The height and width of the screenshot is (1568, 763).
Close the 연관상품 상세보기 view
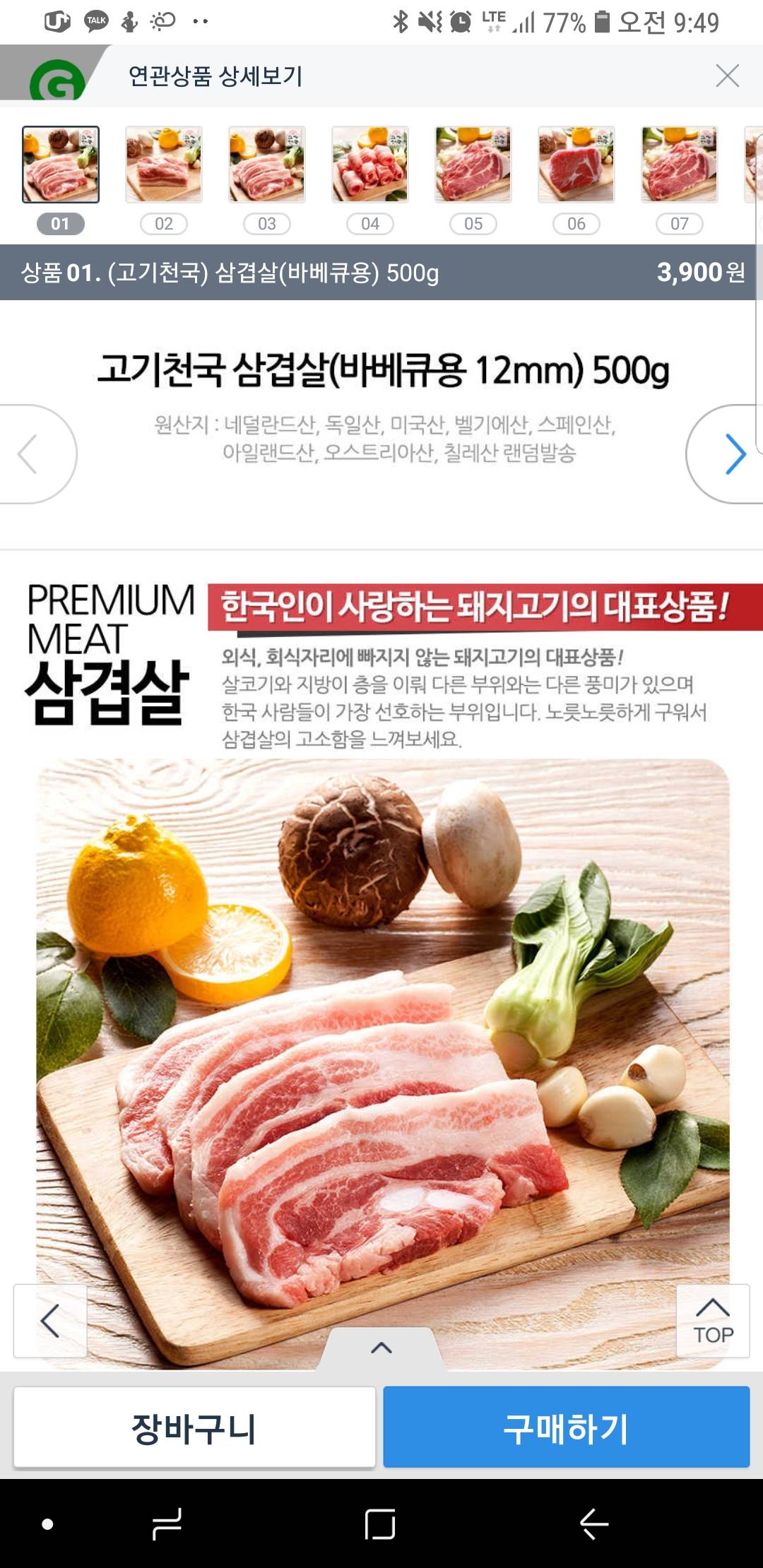[727, 76]
